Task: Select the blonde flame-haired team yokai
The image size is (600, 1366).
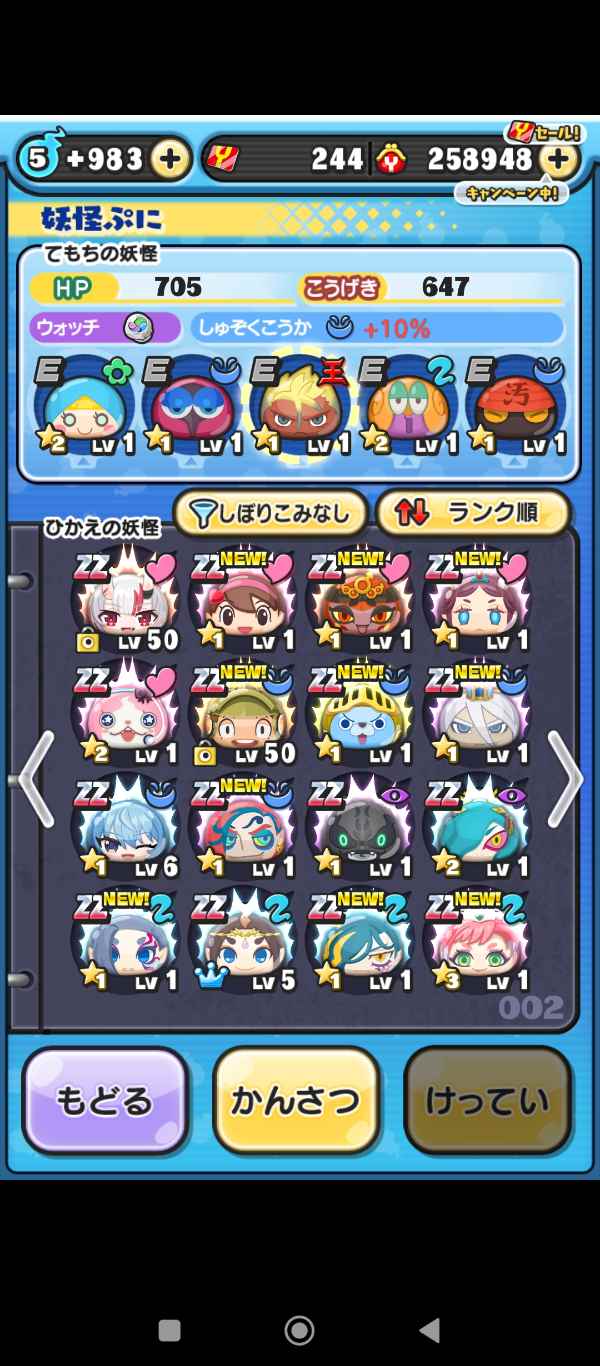Action: [x=300, y=411]
